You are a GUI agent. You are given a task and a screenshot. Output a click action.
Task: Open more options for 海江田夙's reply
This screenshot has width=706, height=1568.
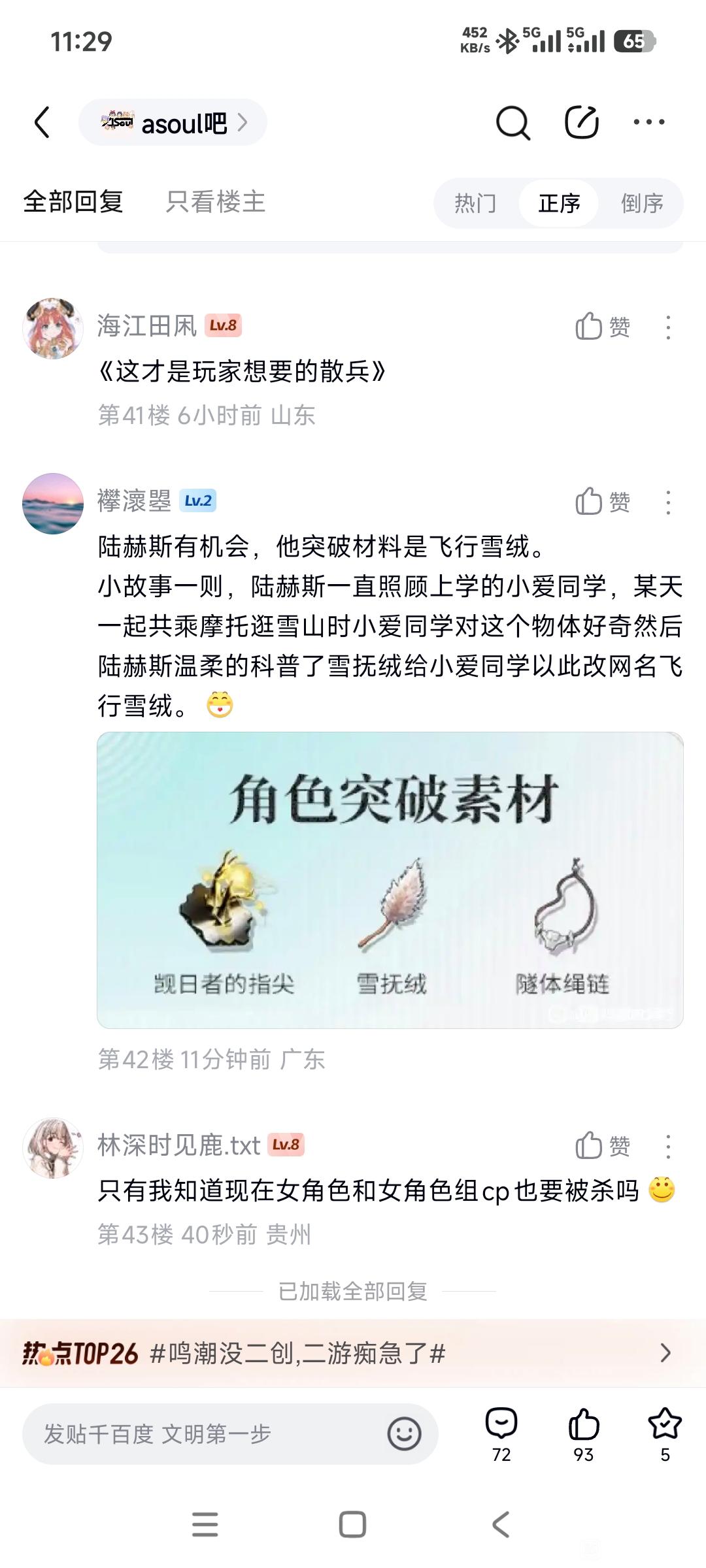[x=668, y=327]
